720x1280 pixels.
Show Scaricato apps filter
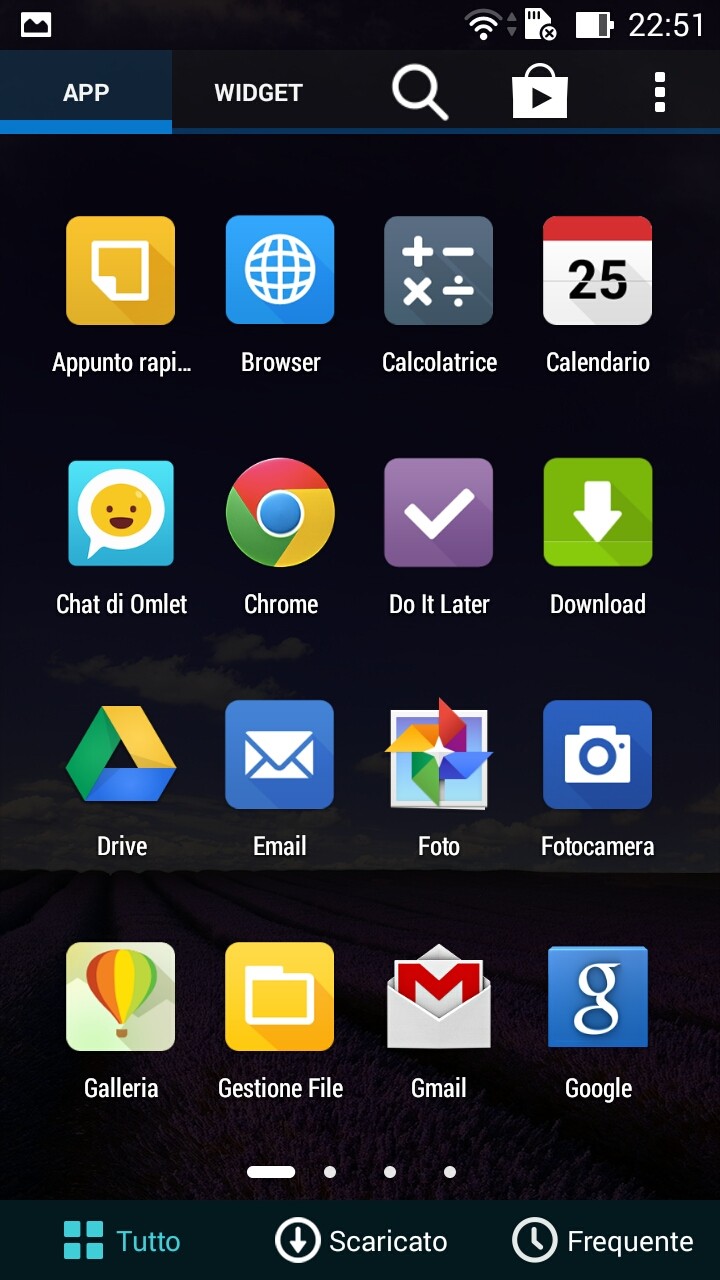tap(361, 1241)
